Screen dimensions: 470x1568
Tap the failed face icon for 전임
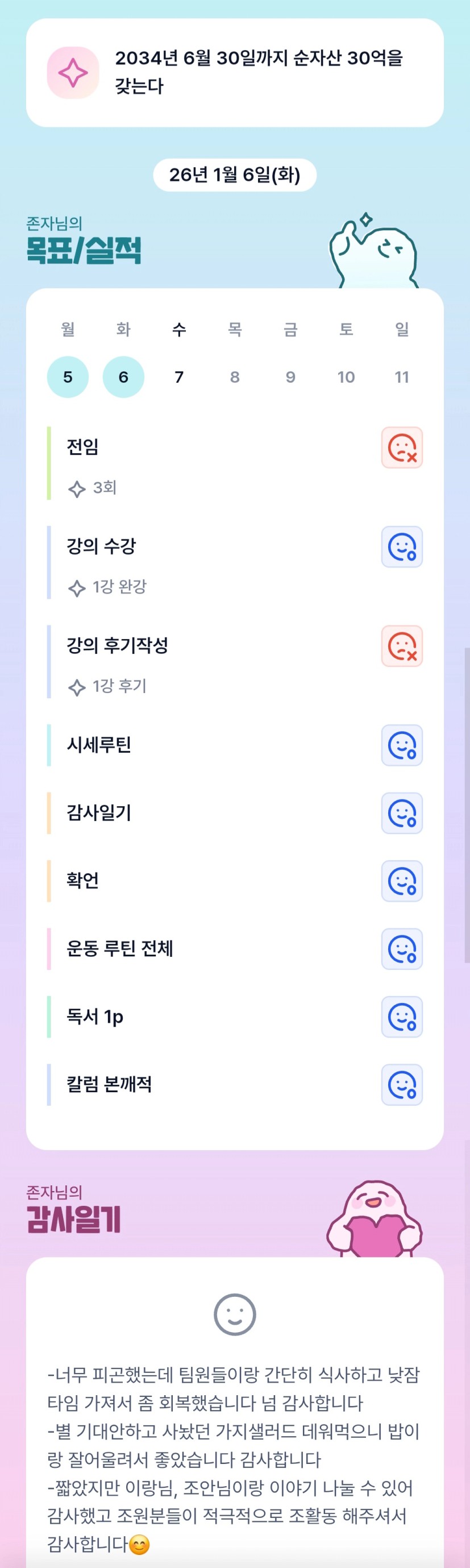tap(402, 447)
